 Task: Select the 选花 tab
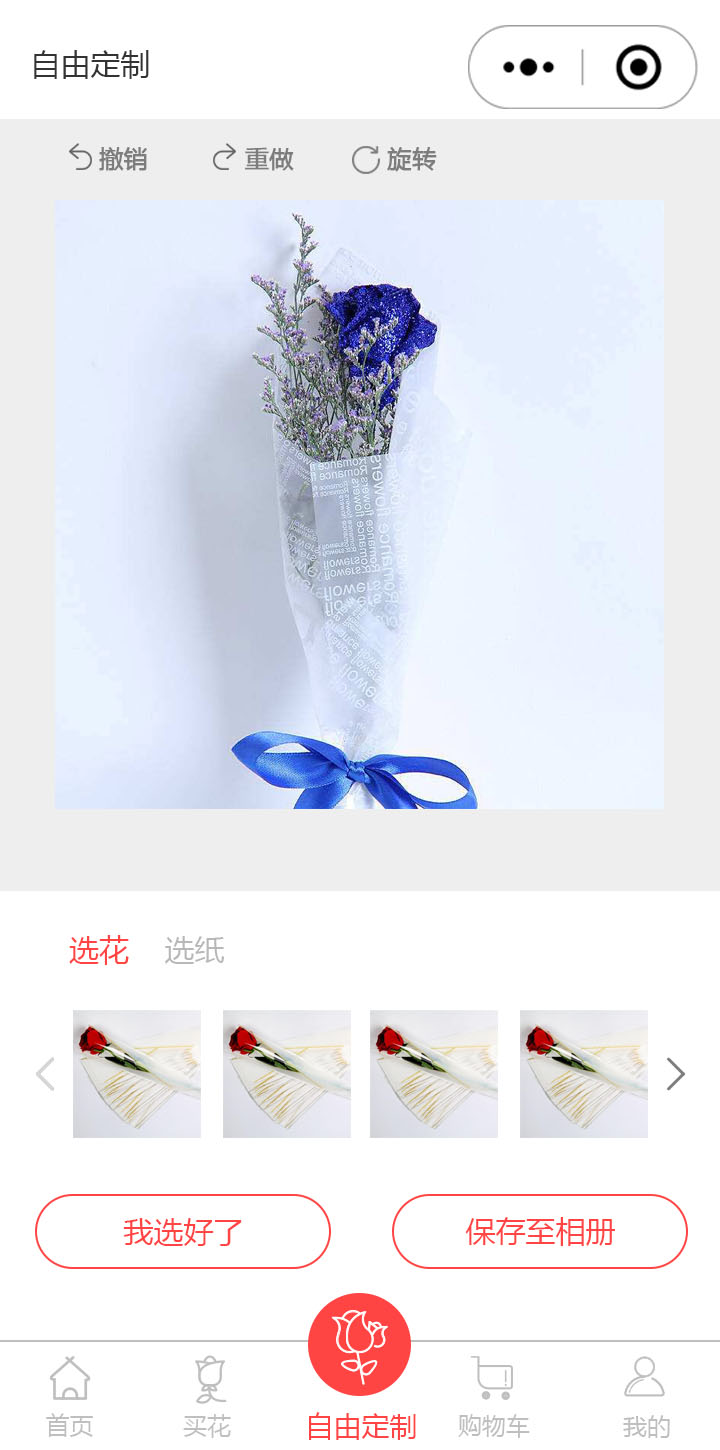coord(99,950)
